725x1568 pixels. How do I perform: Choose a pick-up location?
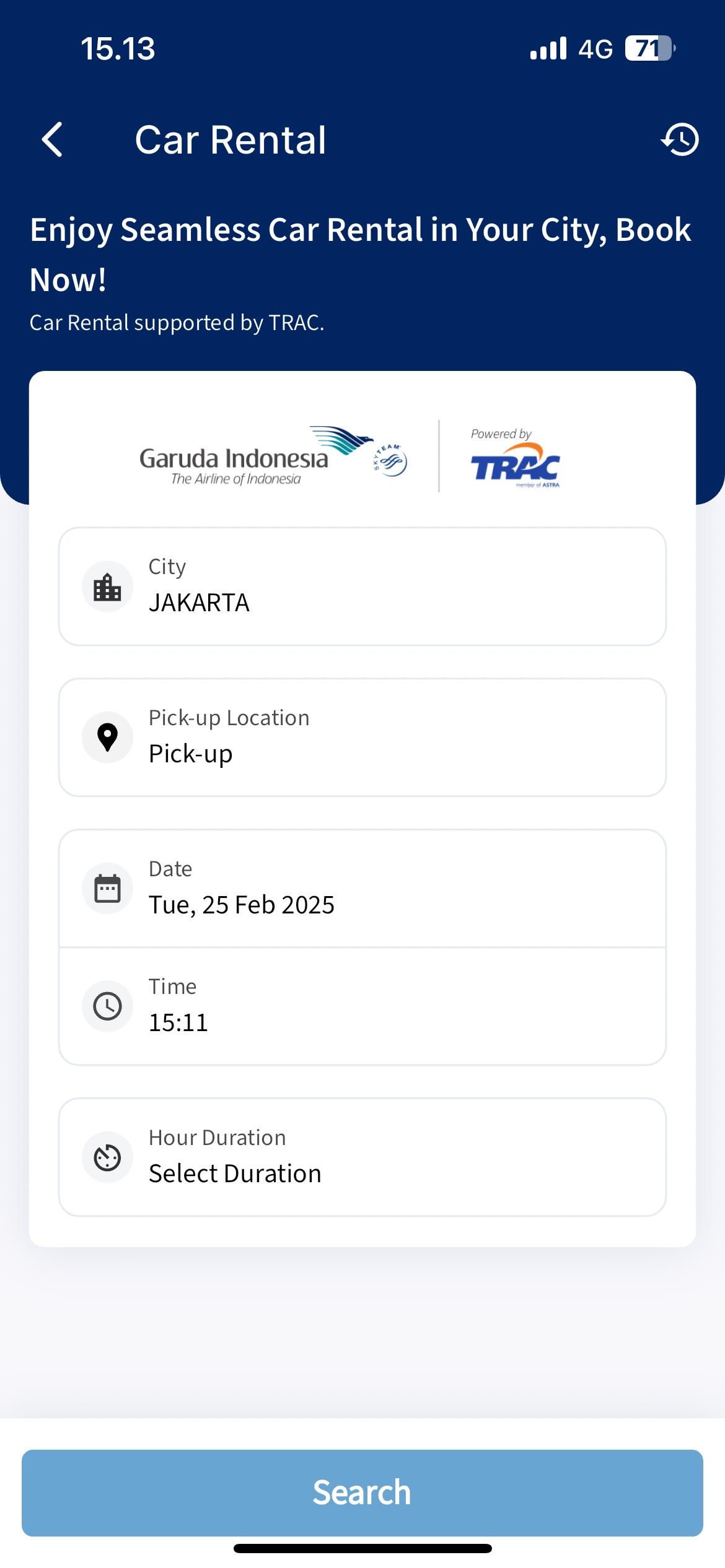pyautogui.click(x=362, y=738)
